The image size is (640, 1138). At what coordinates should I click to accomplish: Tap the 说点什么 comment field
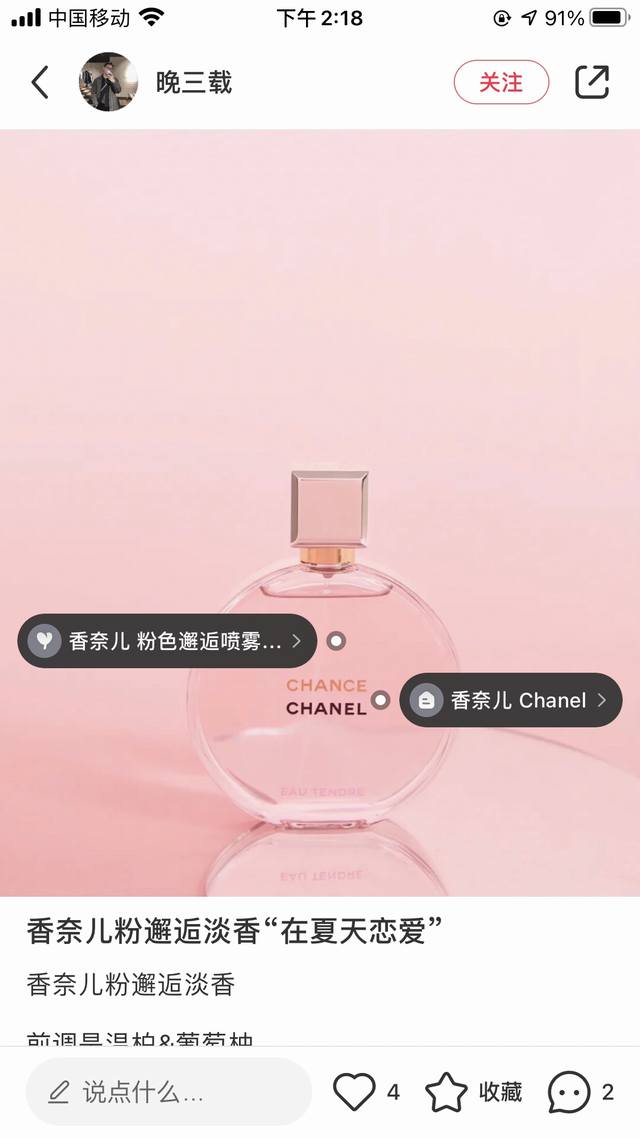click(168, 1092)
